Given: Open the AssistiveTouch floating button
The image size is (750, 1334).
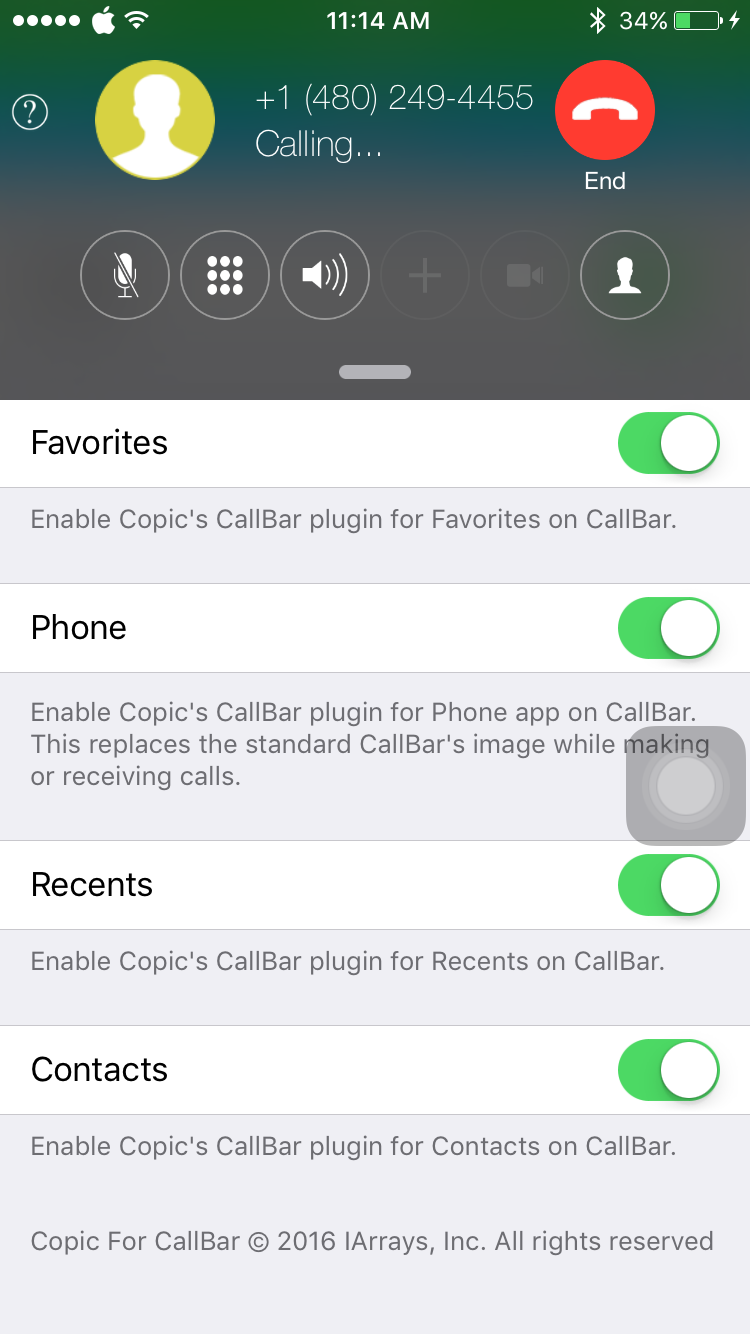Looking at the screenshot, I should click(686, 786).
